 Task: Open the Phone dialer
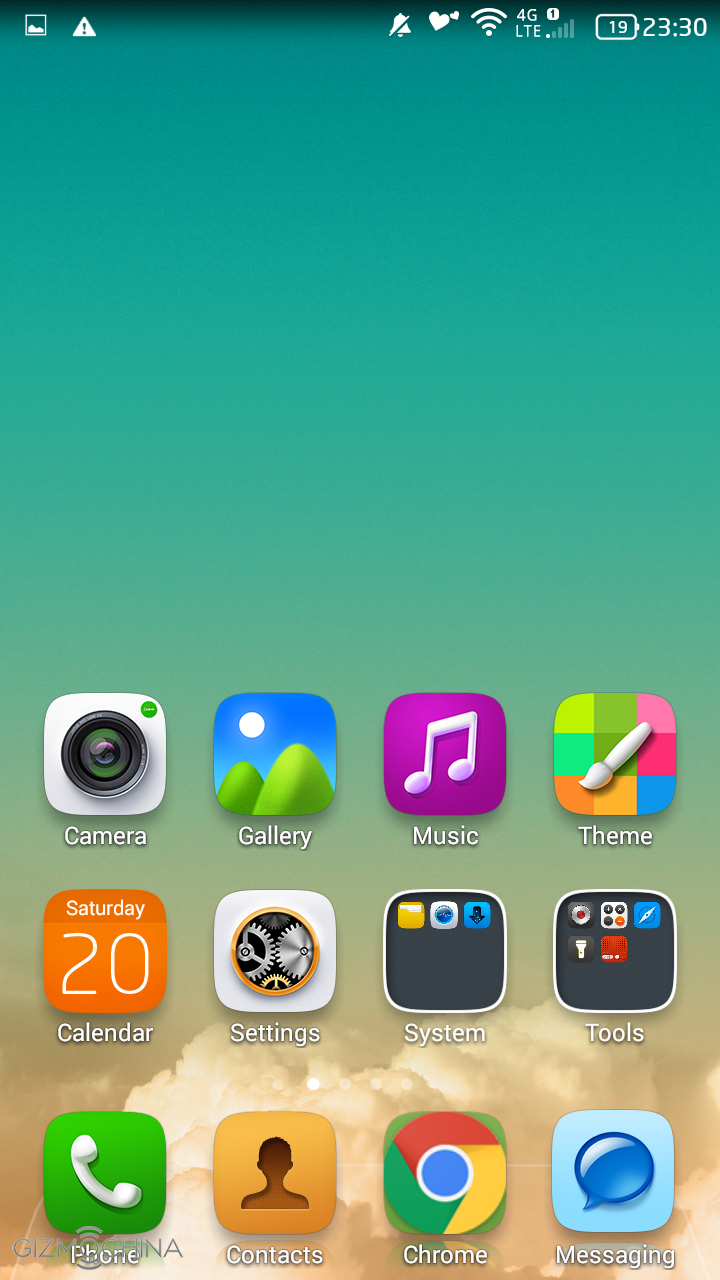tap(105, 1172)
